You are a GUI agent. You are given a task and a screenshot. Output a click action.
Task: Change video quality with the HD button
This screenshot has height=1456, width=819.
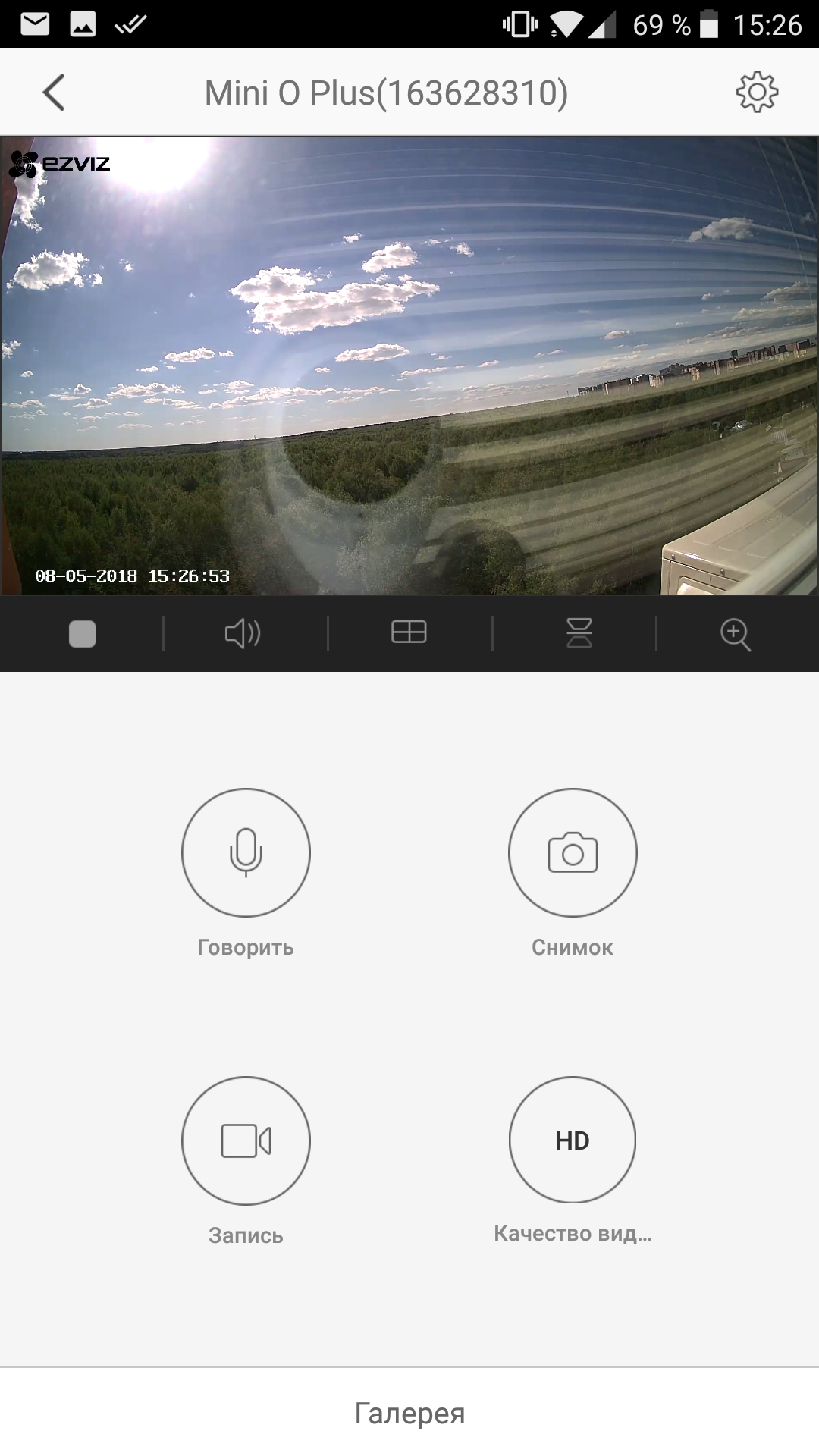pyautogui.click(x=573, y=1140)
